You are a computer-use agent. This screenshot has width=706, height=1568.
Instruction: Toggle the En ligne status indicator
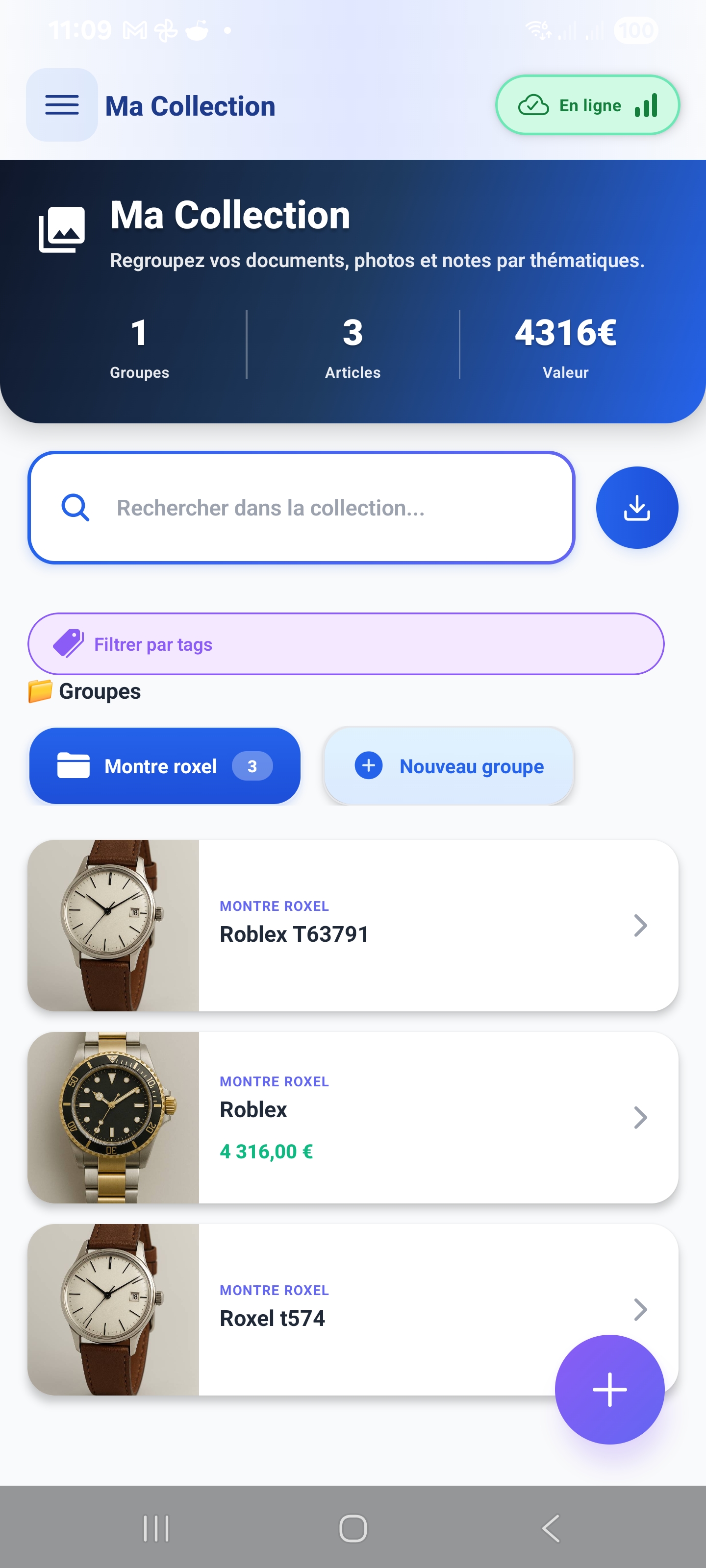tap(586, 105)
